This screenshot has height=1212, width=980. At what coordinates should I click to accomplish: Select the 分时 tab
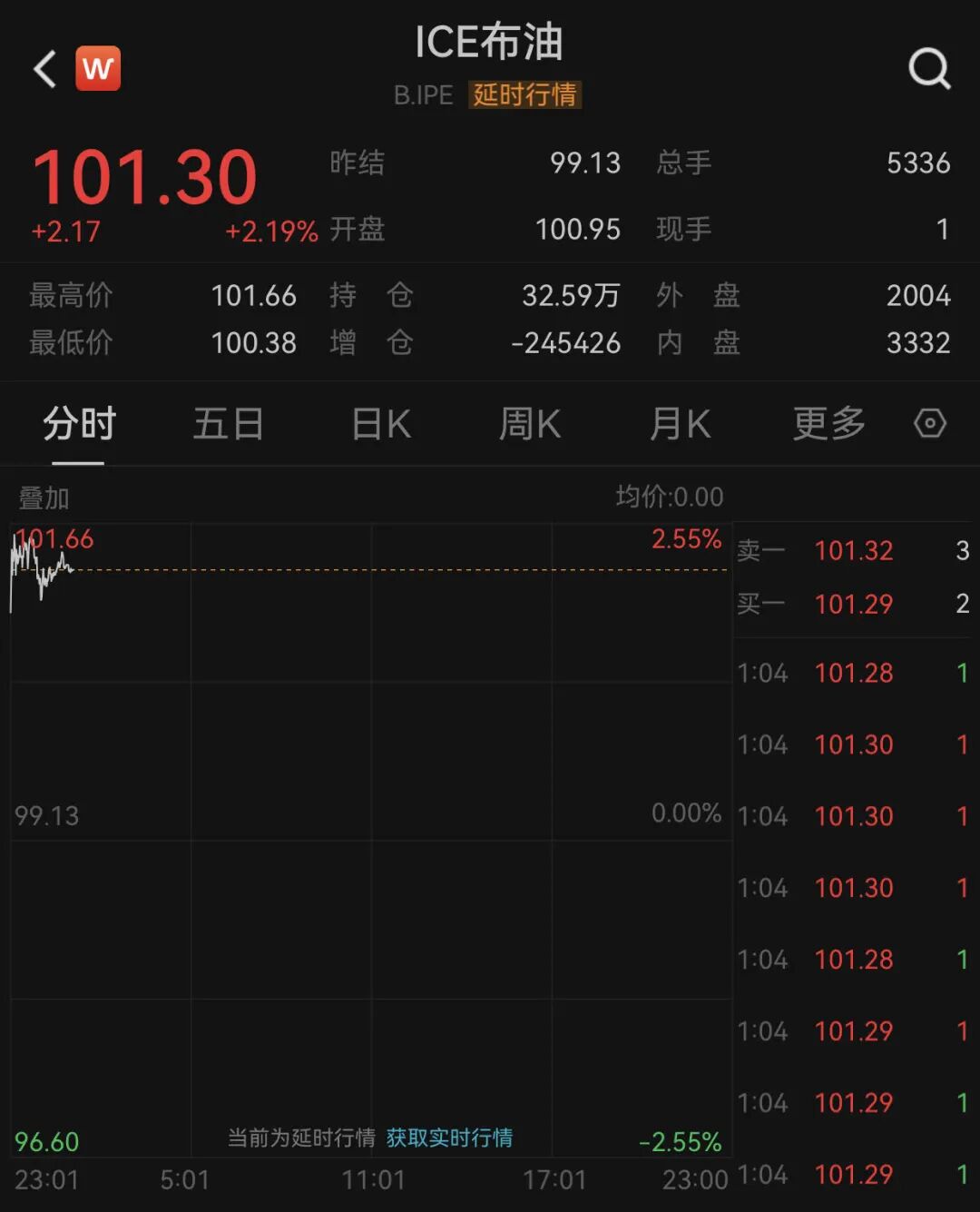tap(79, 424)
